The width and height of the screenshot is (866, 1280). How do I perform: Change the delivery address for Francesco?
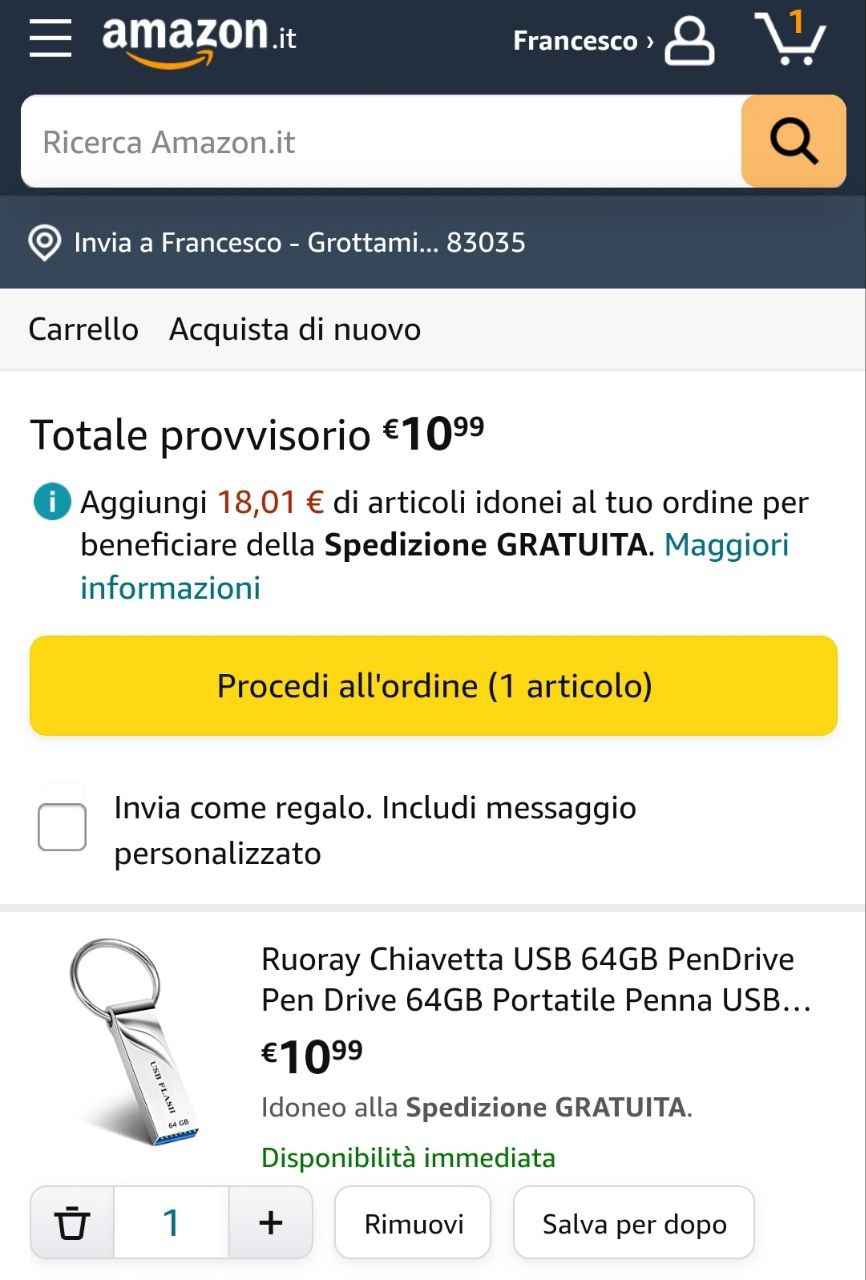point(280,243)
